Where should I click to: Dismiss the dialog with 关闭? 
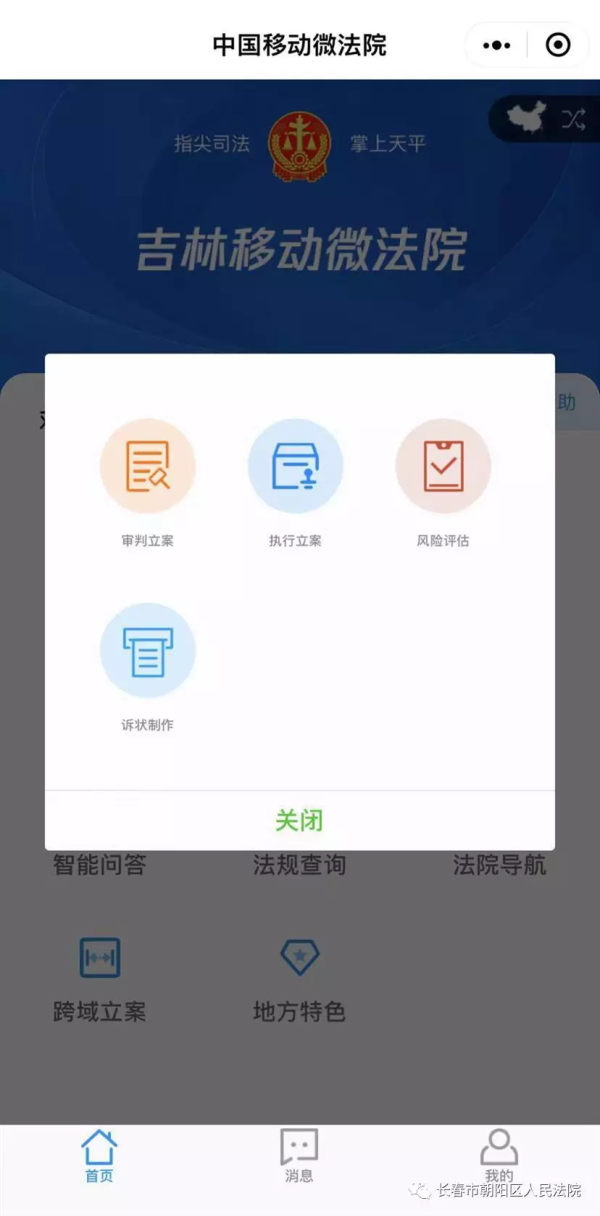click(x=299, y=821)
